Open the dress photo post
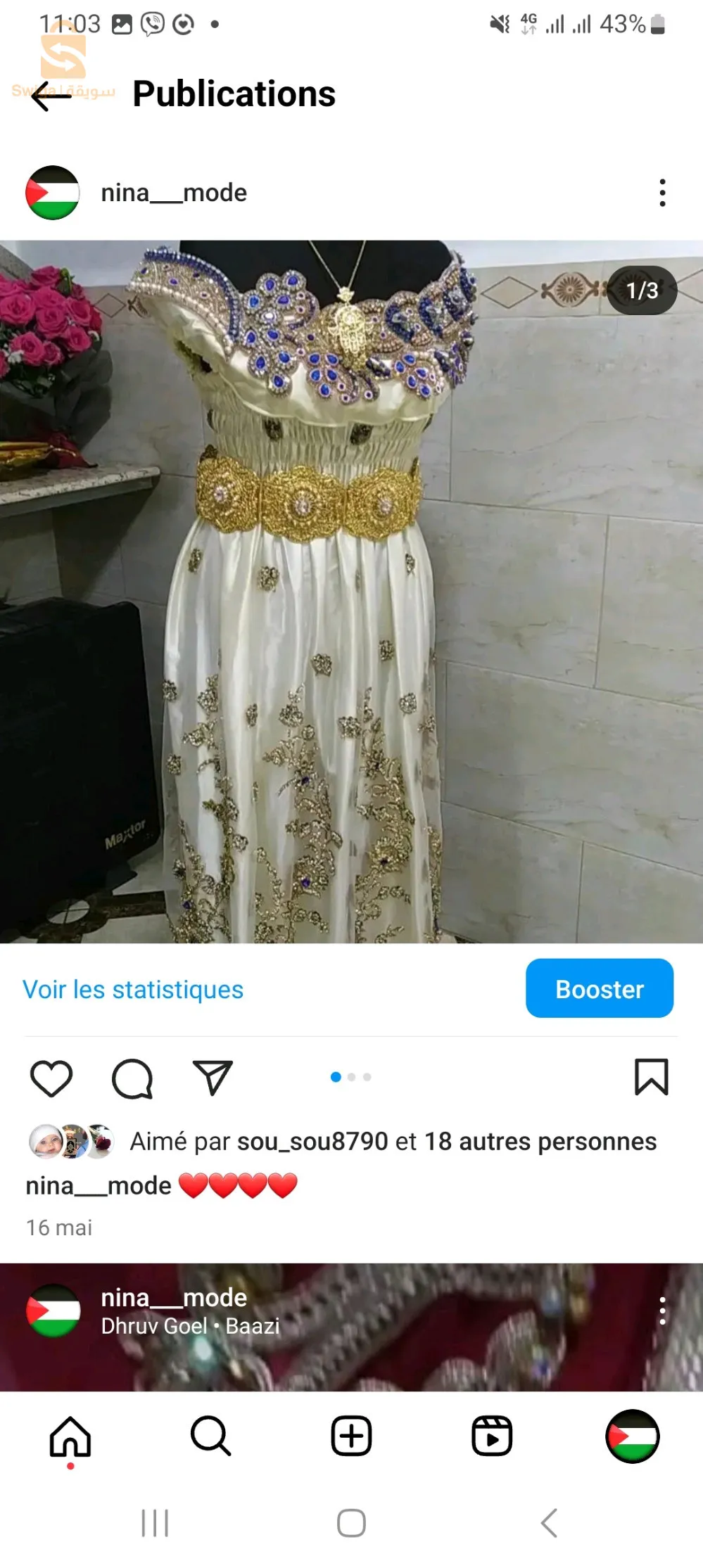The width and height of the screenshot is (703, 1568). click(x=350, y=591)
